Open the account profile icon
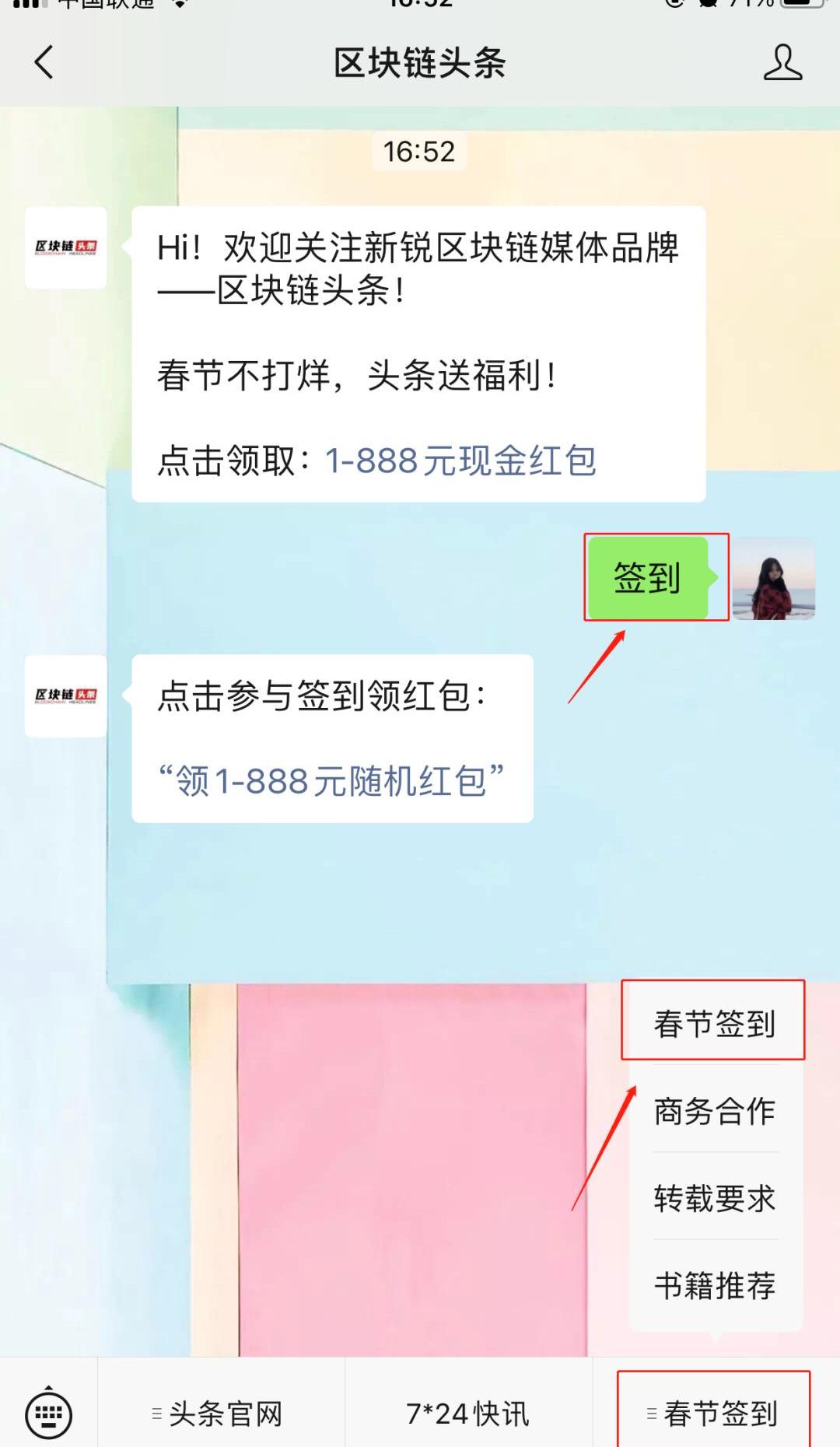 pyautogui.click(x=782, y=62)
